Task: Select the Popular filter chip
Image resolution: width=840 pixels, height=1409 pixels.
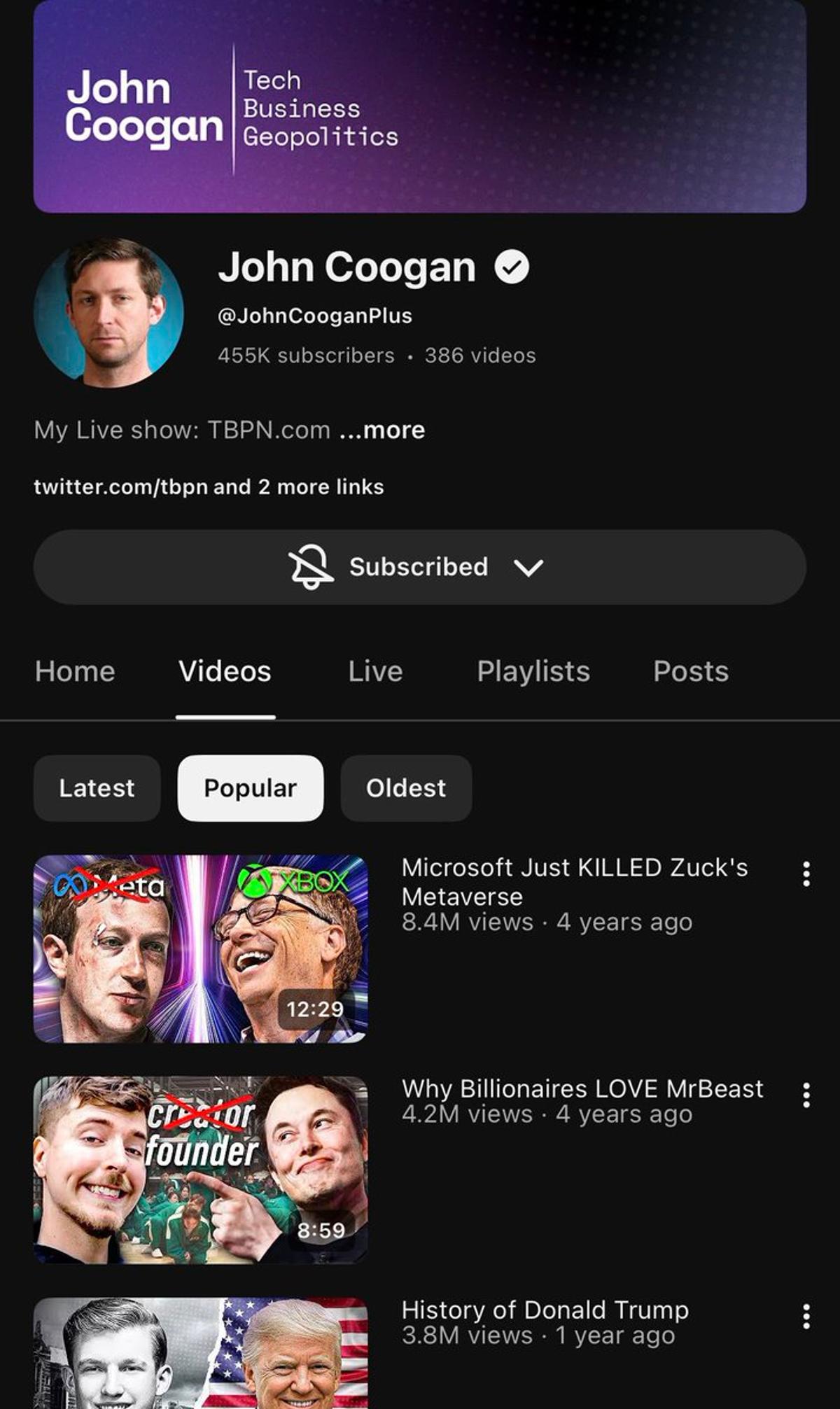Action: coord(250,788)
